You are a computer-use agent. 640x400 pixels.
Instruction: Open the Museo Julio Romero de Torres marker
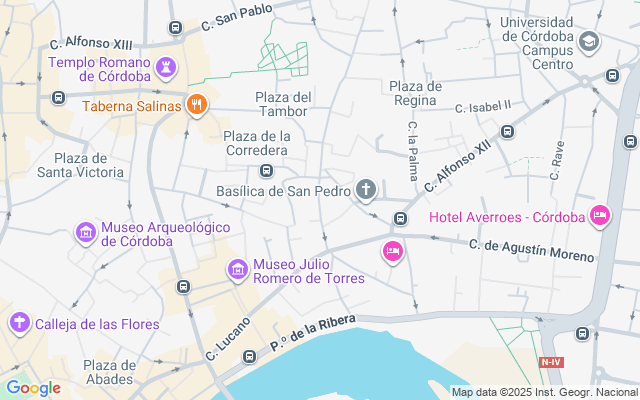238,270
